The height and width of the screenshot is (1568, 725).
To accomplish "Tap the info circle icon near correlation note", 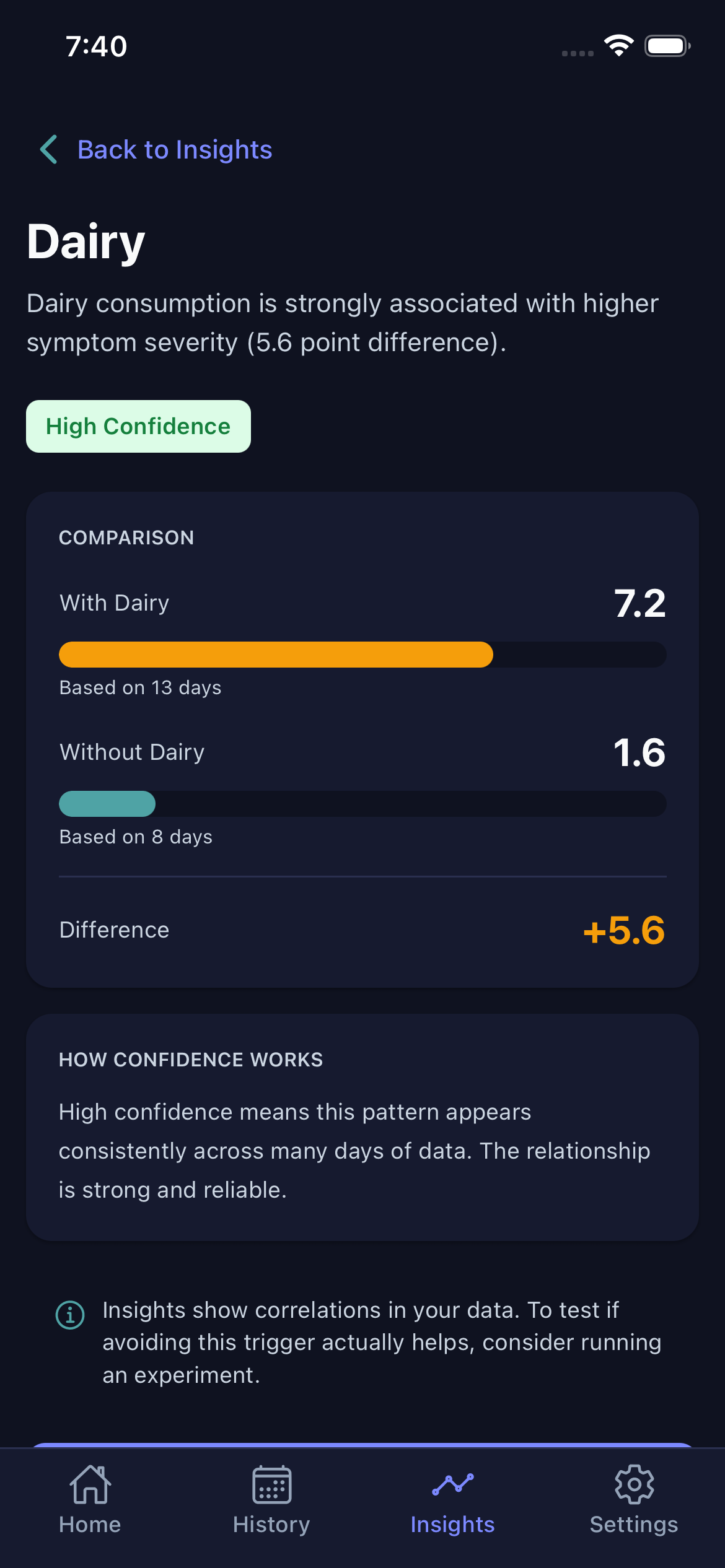I will tap(69, 1311).
